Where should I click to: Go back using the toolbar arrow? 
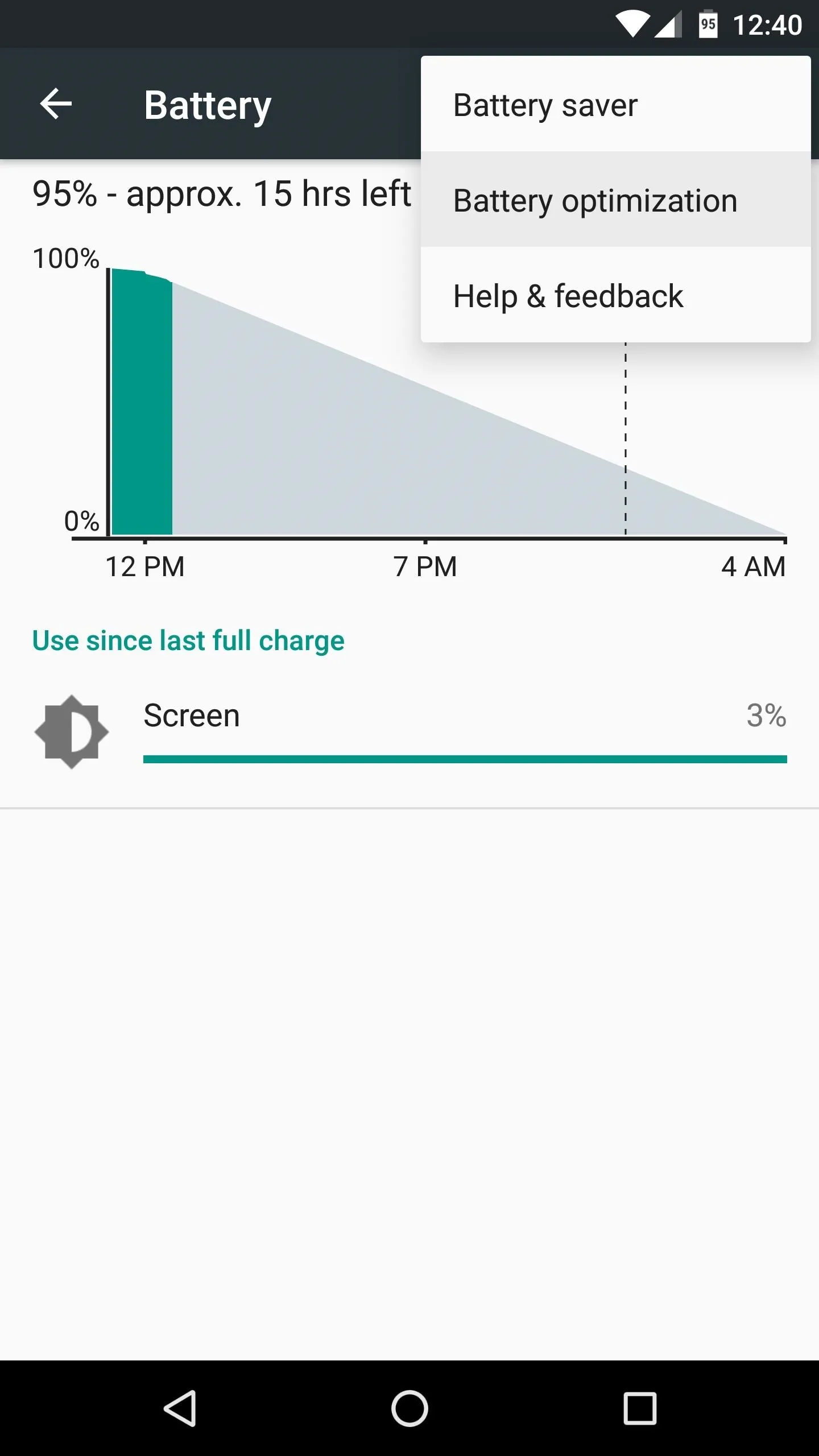(56, 104)
